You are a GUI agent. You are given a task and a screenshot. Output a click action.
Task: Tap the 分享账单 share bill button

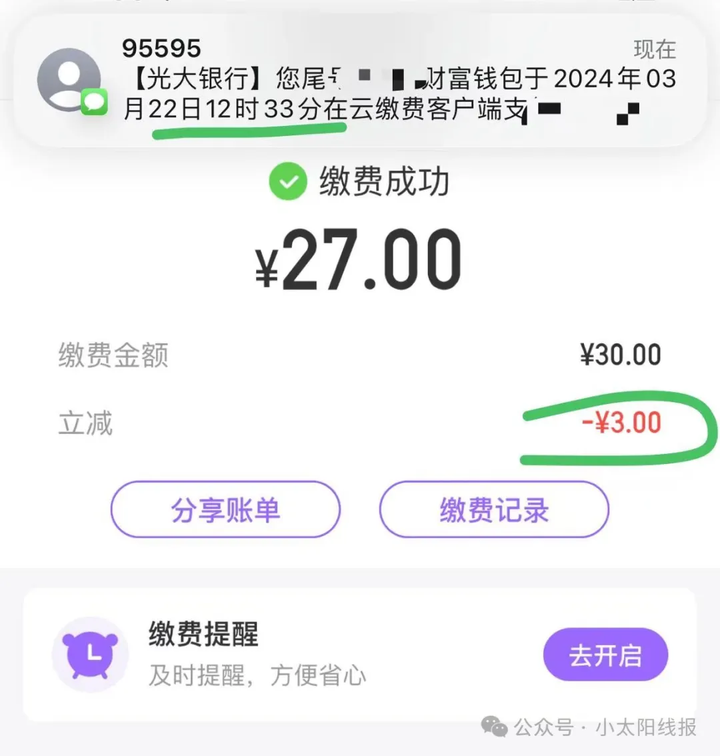coord(226,509)
